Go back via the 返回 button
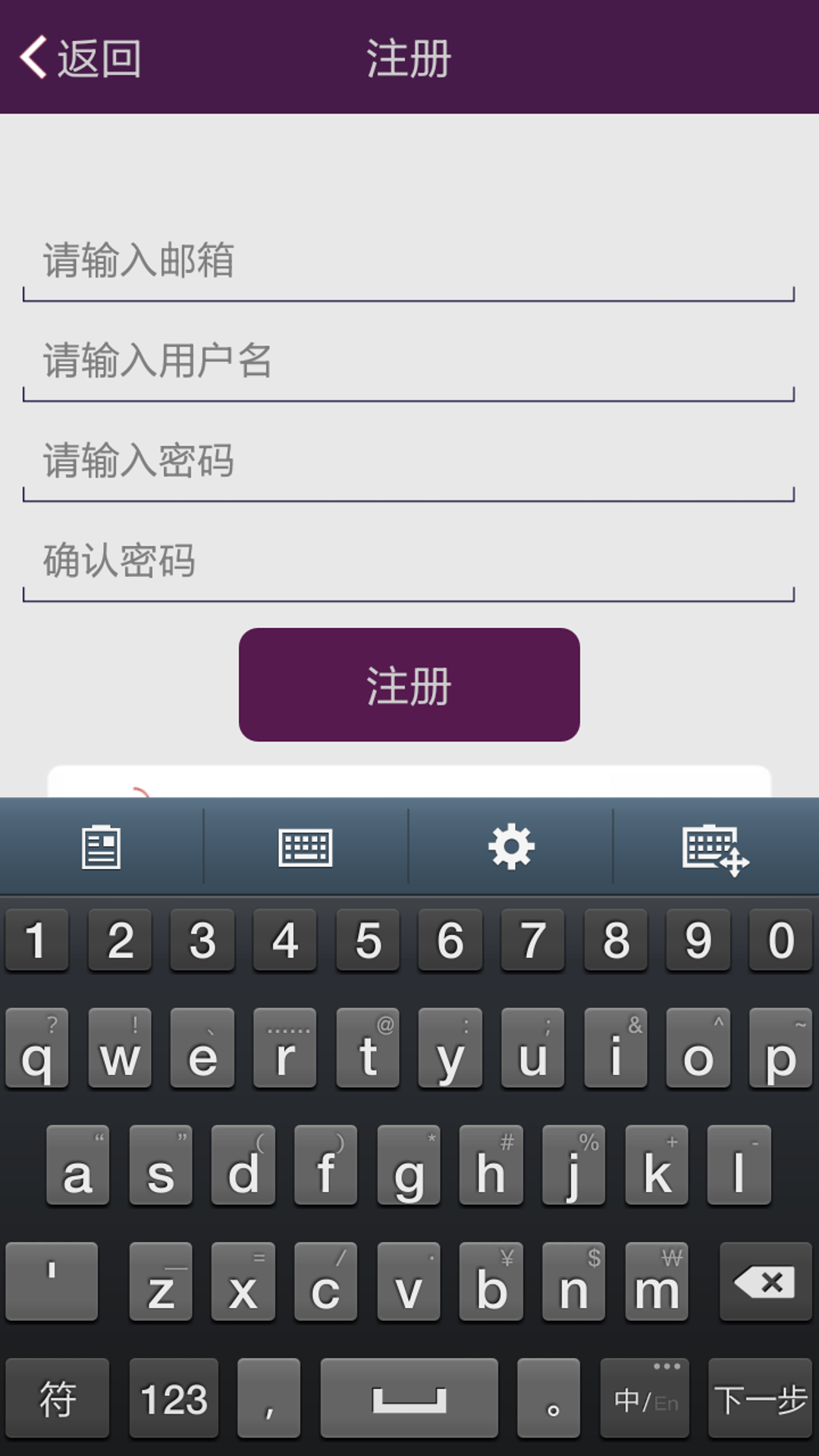Screen dimensions: 819x1456 point(80,58)
